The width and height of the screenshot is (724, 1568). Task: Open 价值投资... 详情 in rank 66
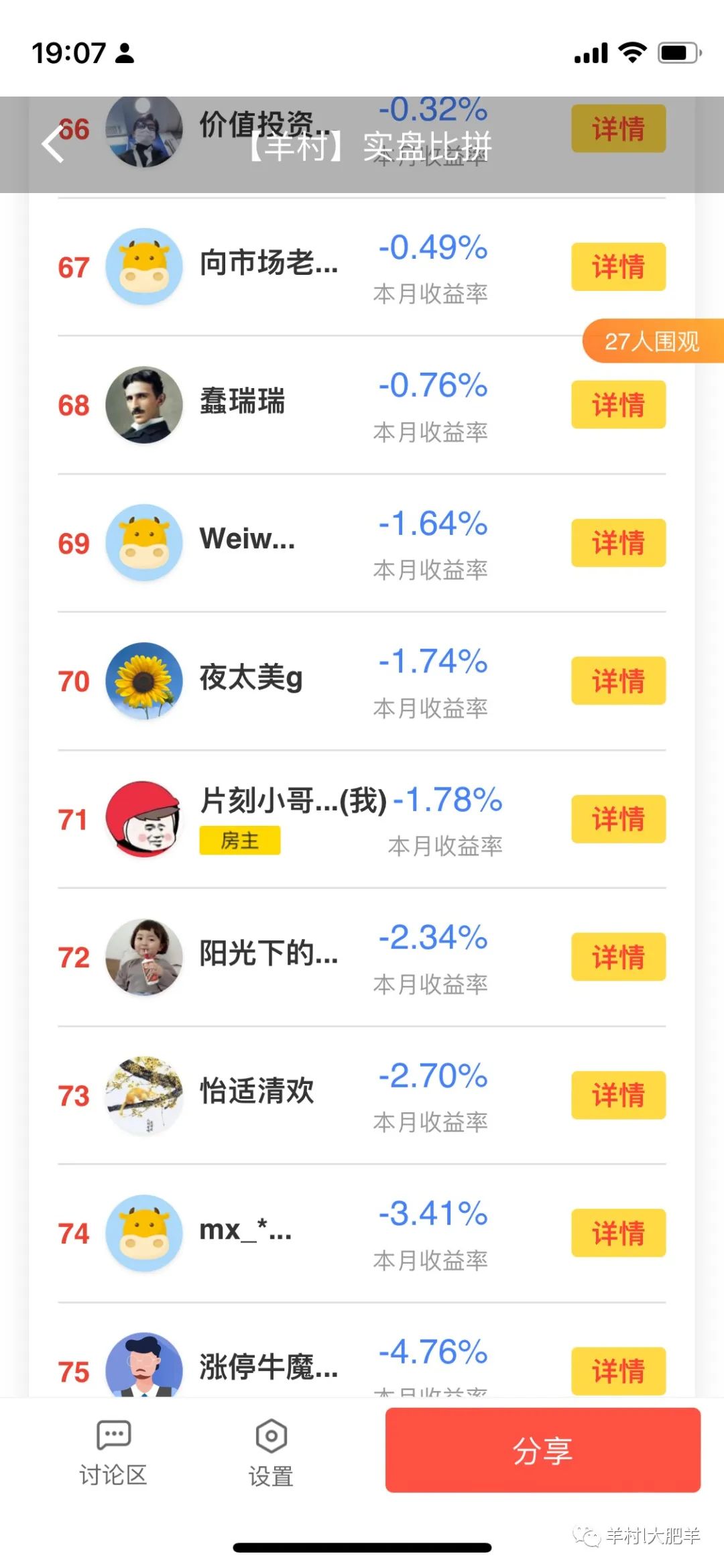(x=617, y=129)
